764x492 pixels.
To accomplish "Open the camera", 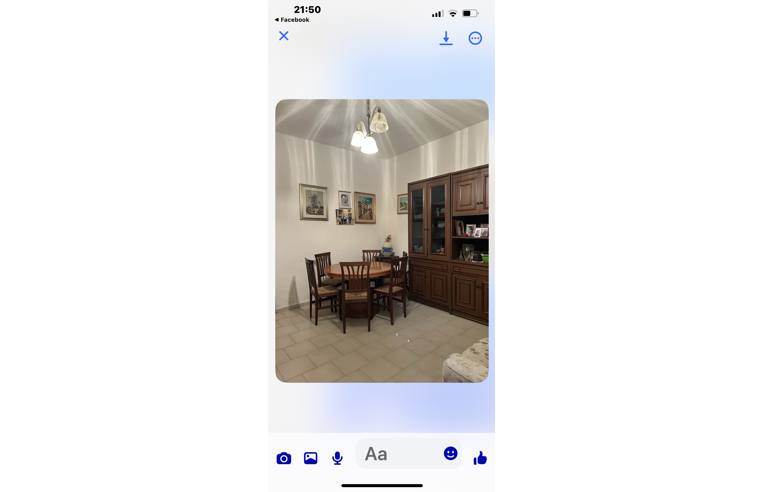I will click(x=284, y=458).
